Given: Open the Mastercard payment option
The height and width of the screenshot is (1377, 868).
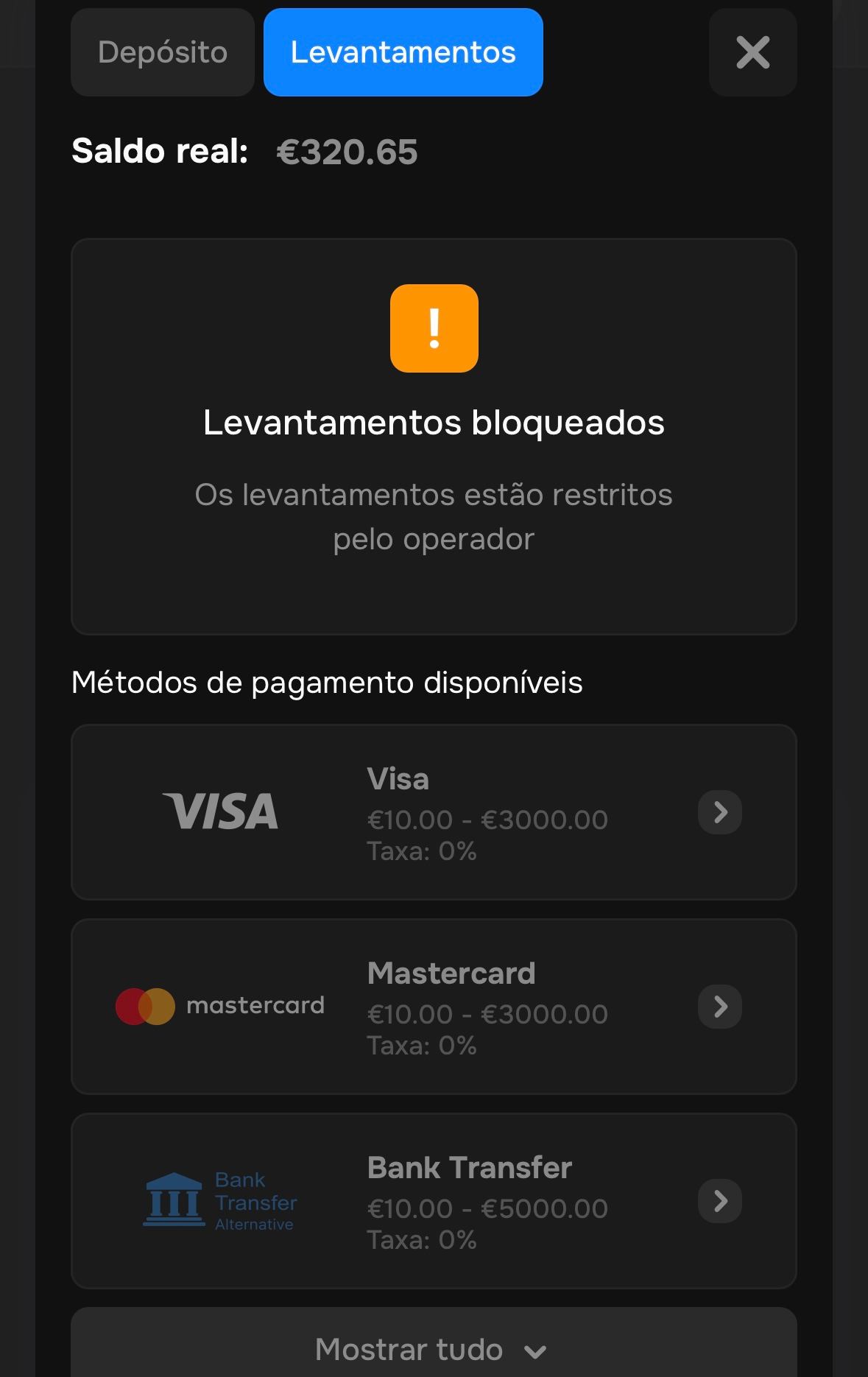Looking at the screenshot, I should 434,1007.
